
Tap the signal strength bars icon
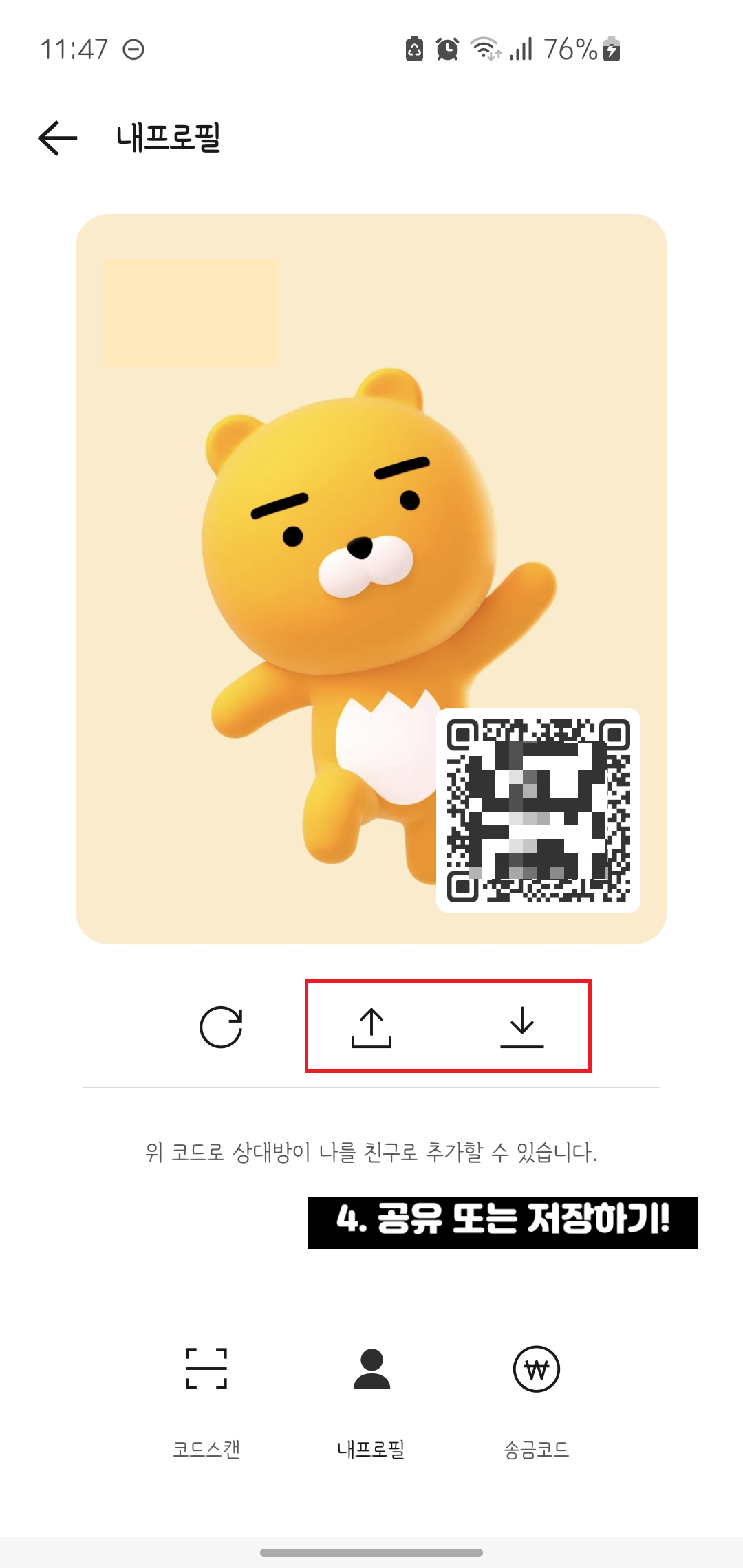click(x=521, y=48)
